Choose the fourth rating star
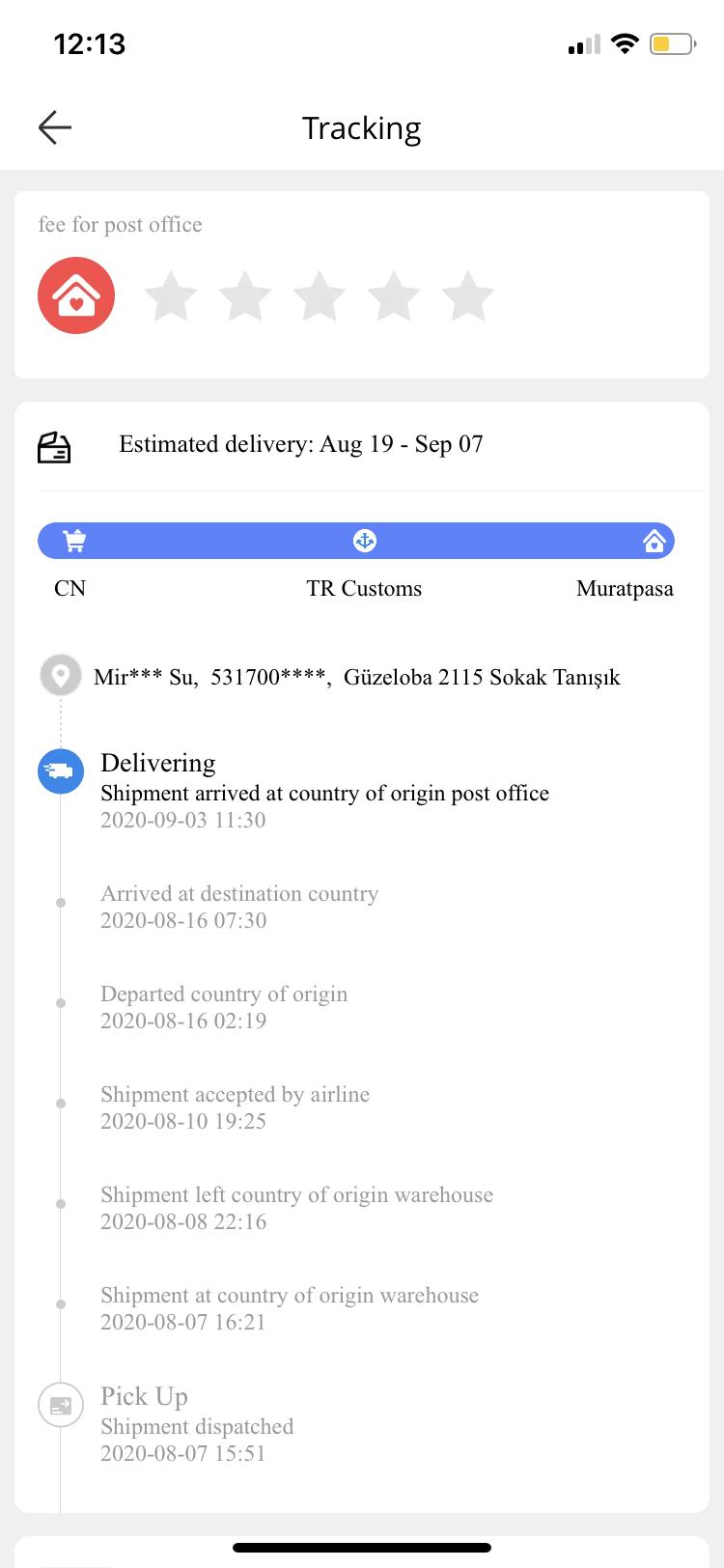 coord(394,295)
